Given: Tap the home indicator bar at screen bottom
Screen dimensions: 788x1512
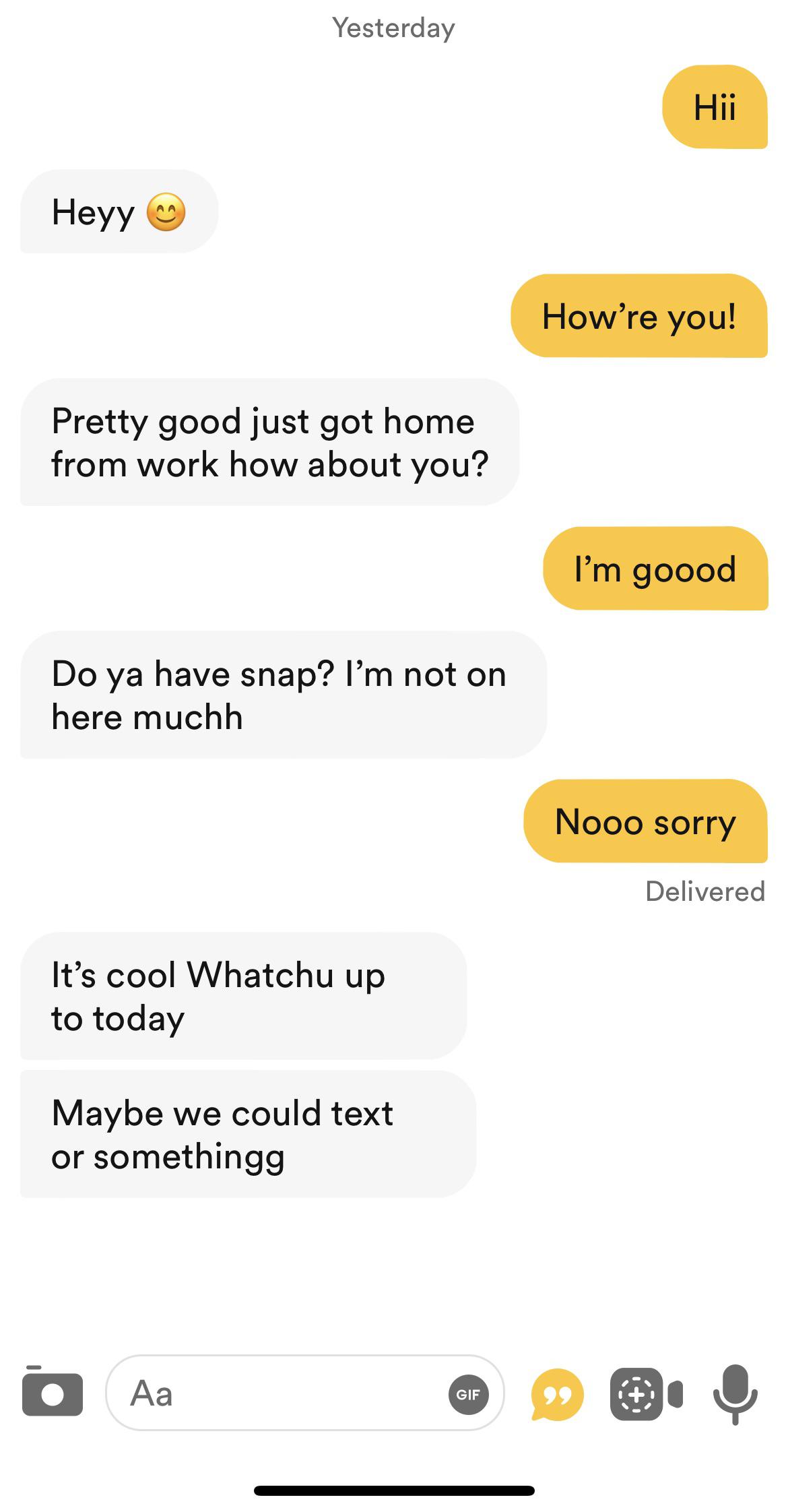Looking at the screenshot, I should 393,1486.
